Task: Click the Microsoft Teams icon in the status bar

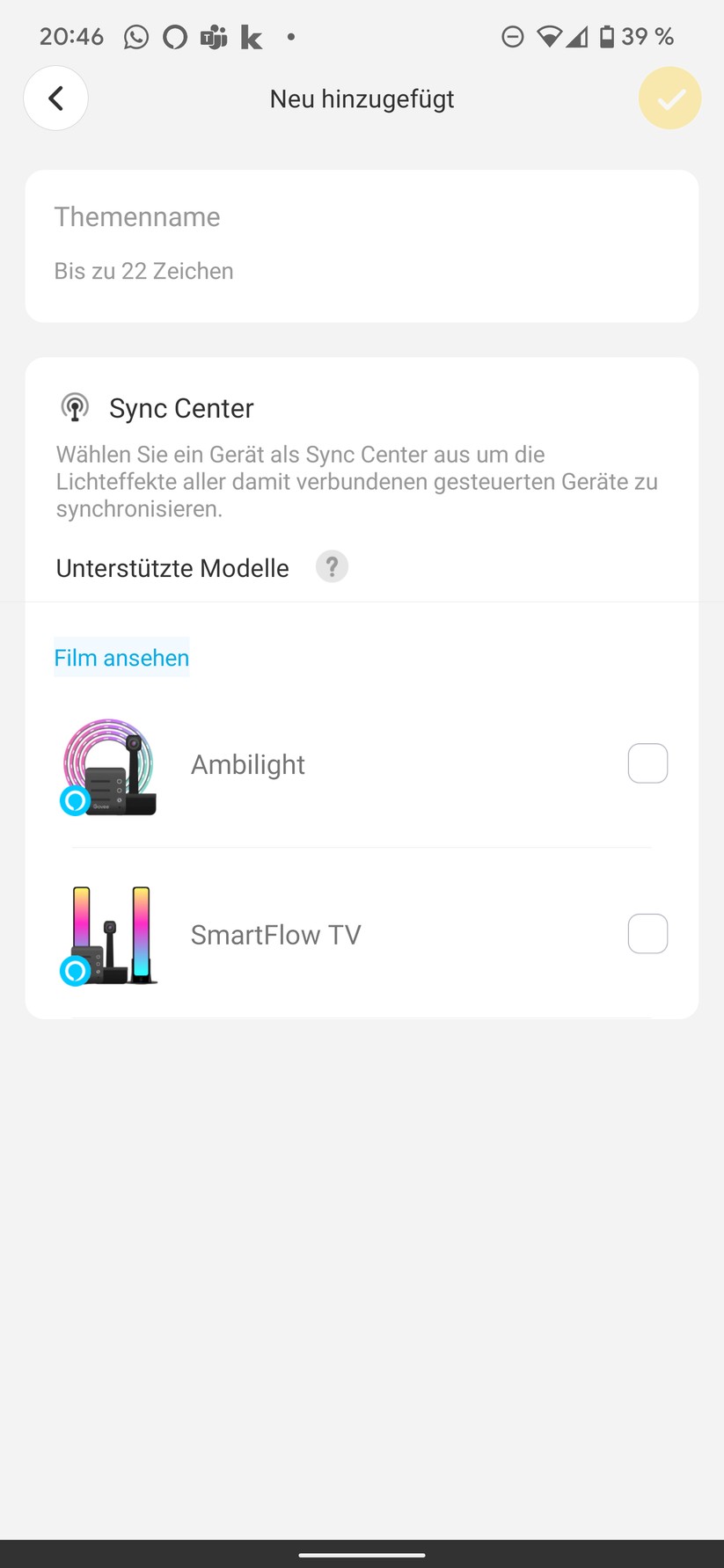Action: [x=211, y=36]
